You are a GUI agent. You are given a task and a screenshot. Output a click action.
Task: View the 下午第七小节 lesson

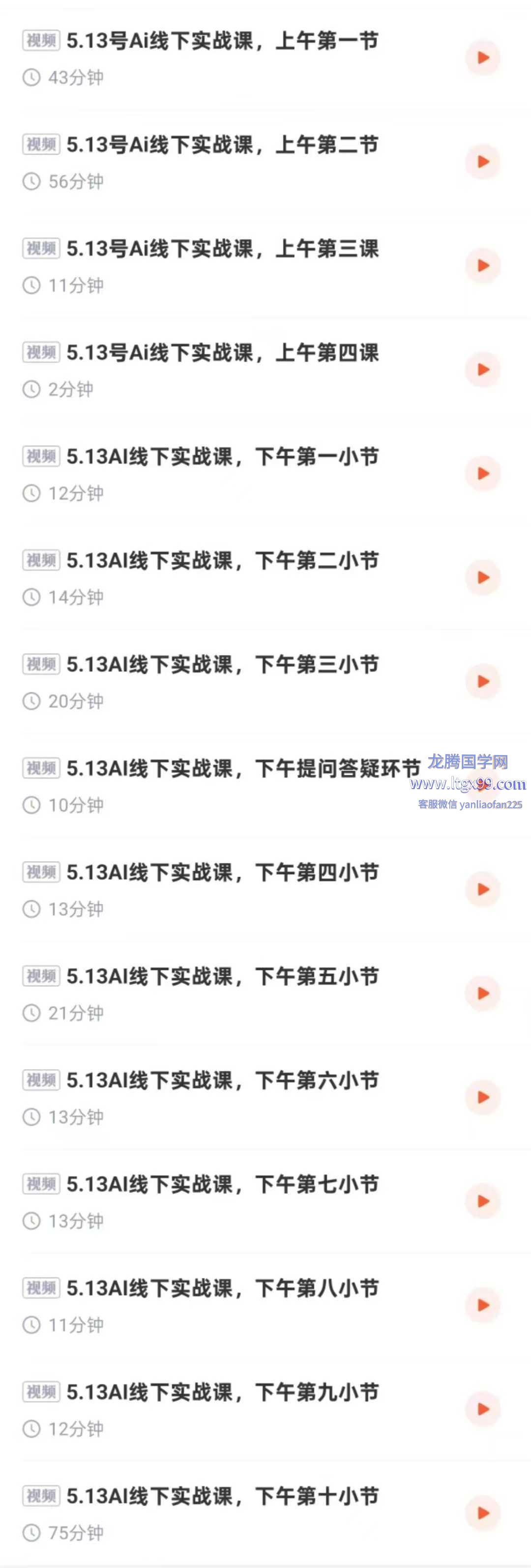point(222,1185)
